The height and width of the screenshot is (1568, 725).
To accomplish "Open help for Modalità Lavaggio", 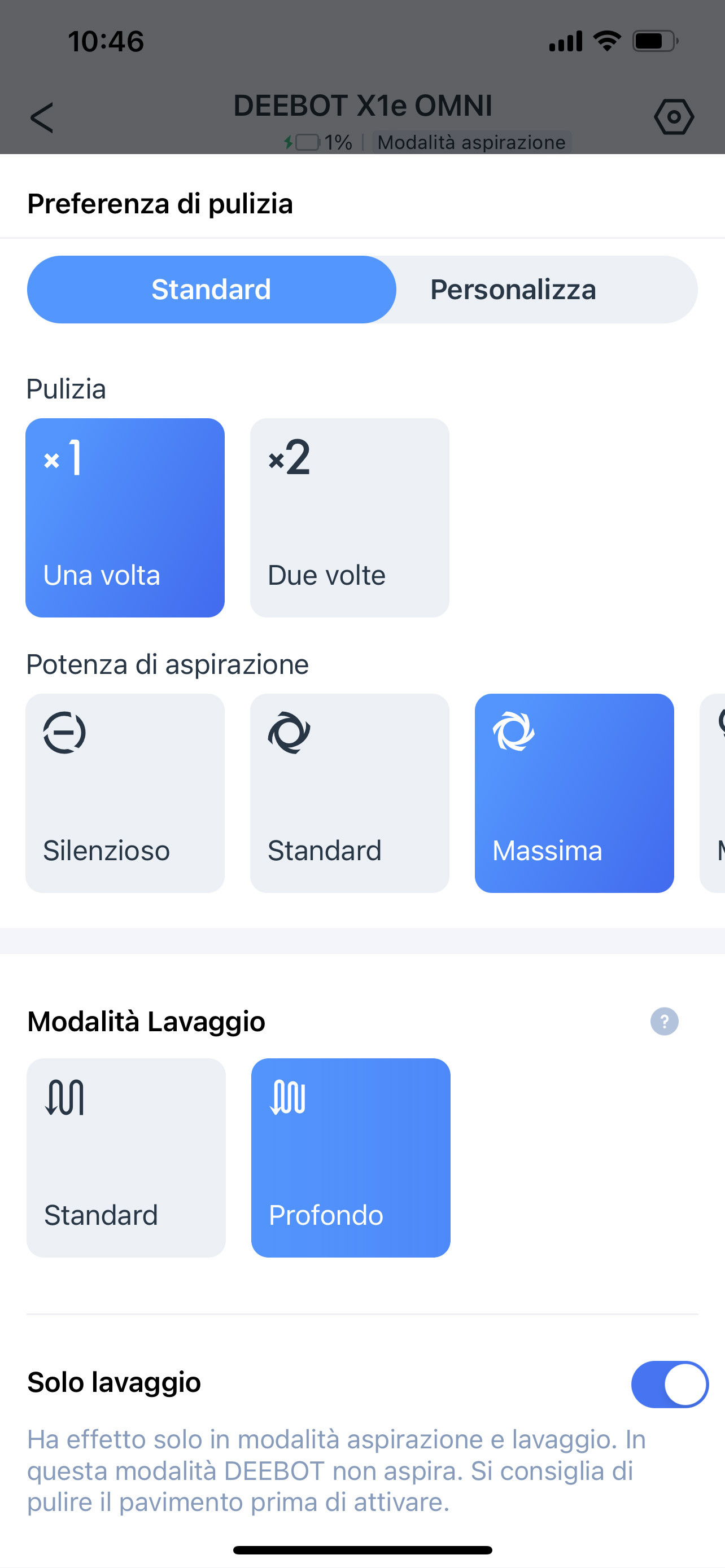I will pyautogui.click(x=664, y=1021).
